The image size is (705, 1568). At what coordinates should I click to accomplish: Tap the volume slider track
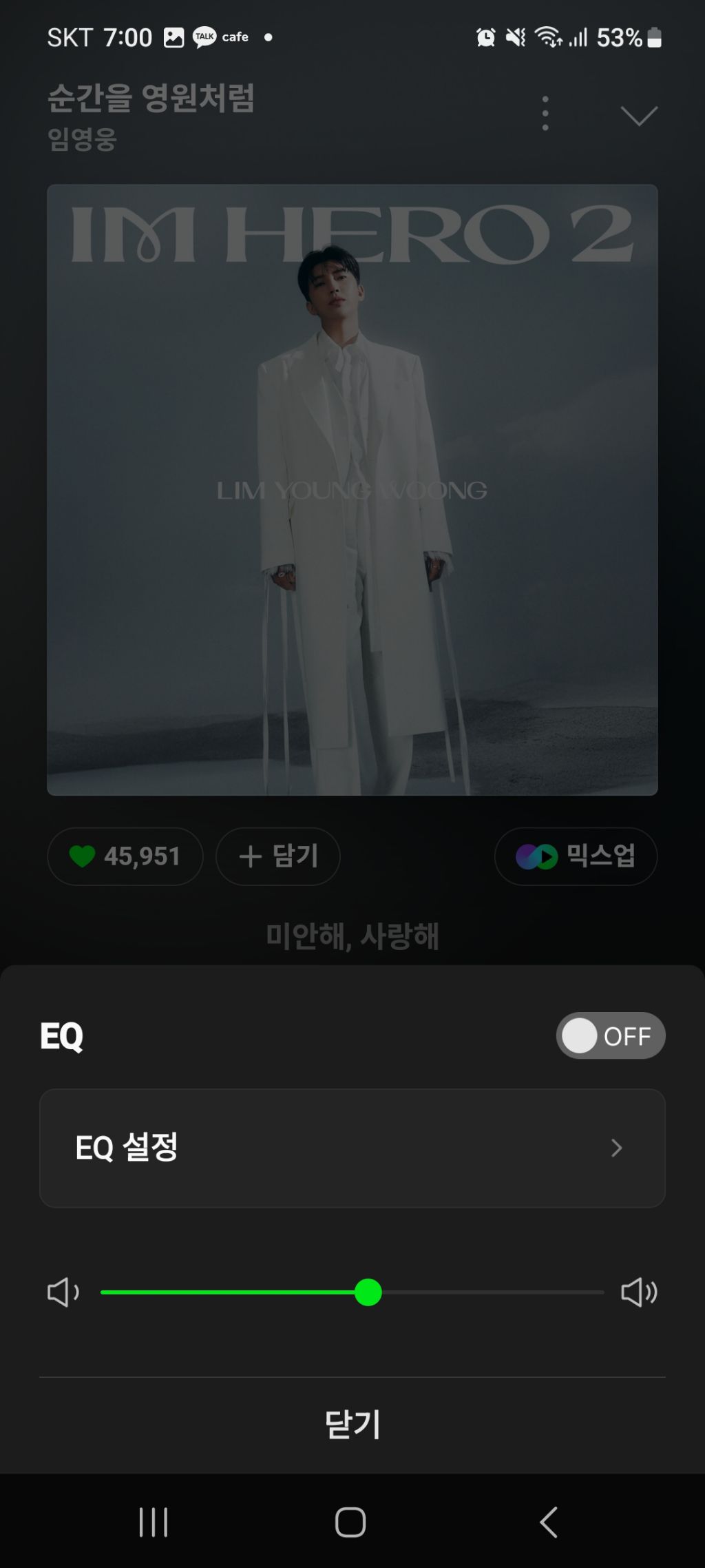482,1292
